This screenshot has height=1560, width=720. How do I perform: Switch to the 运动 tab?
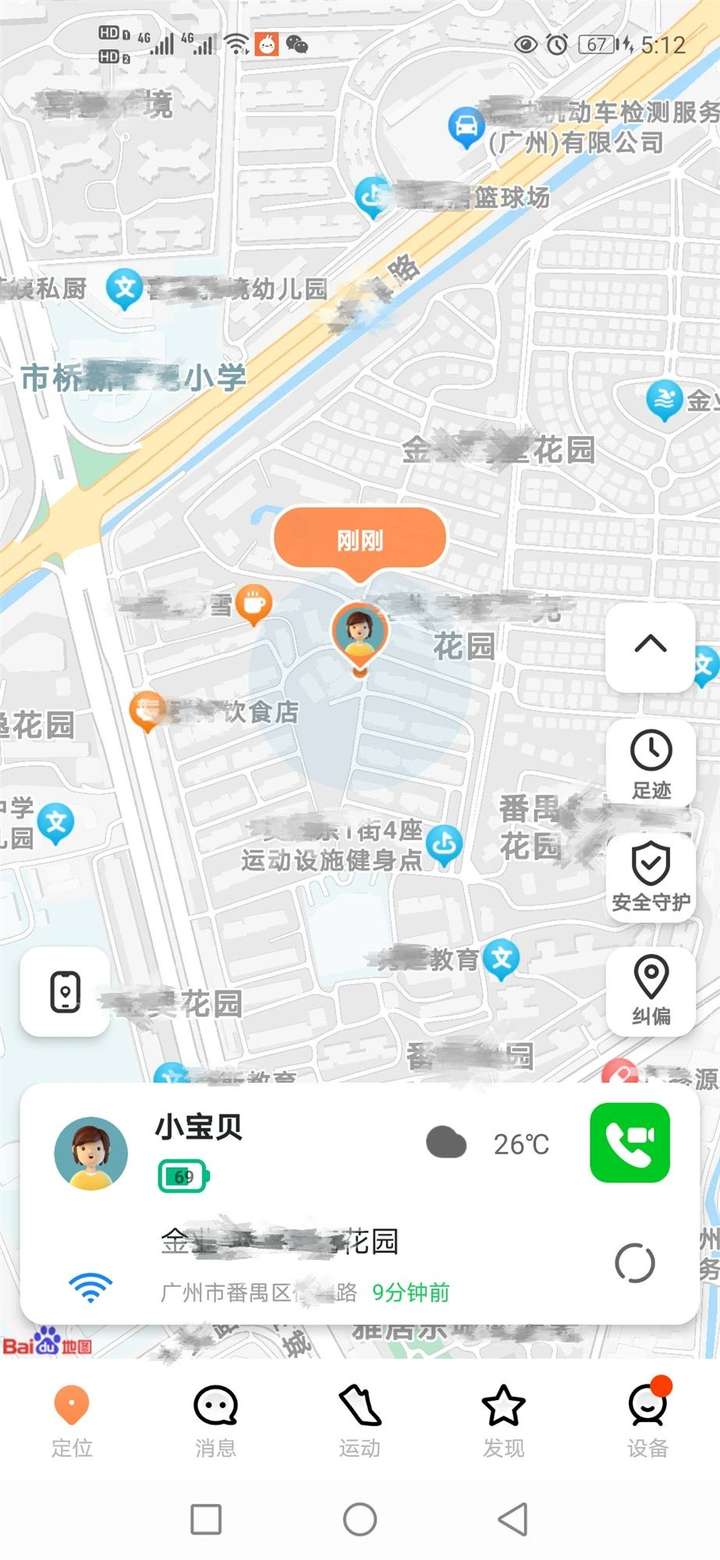click(359, 1421)
